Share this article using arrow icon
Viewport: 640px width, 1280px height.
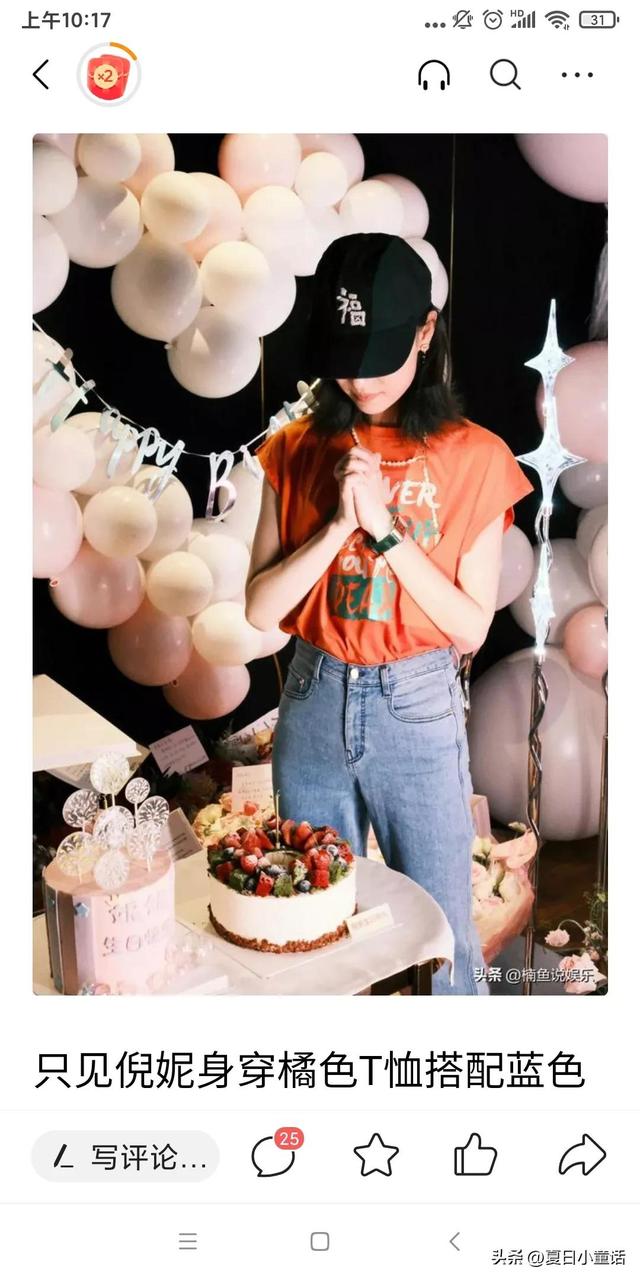tap(582, 1156)
